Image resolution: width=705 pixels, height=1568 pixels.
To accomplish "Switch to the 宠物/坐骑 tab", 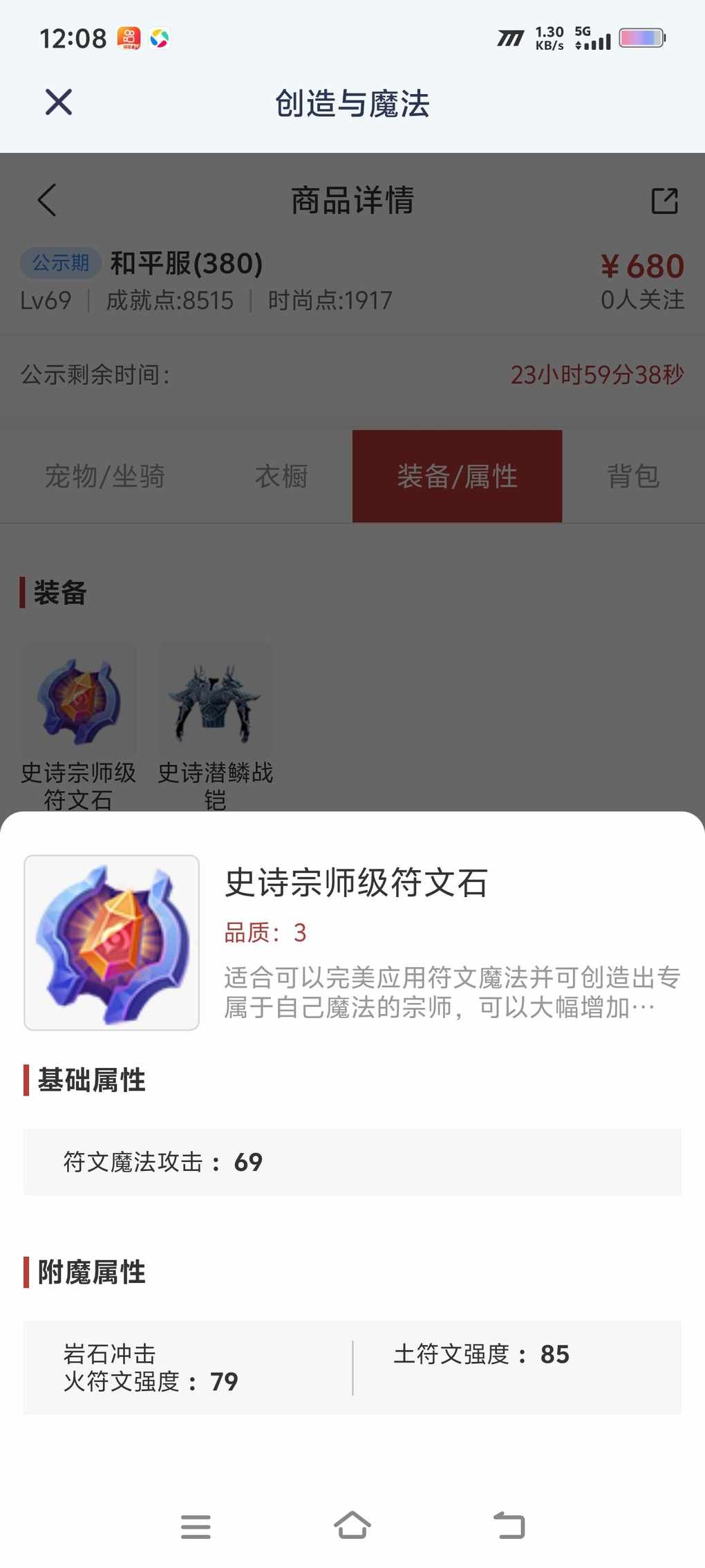I will 105,476.
